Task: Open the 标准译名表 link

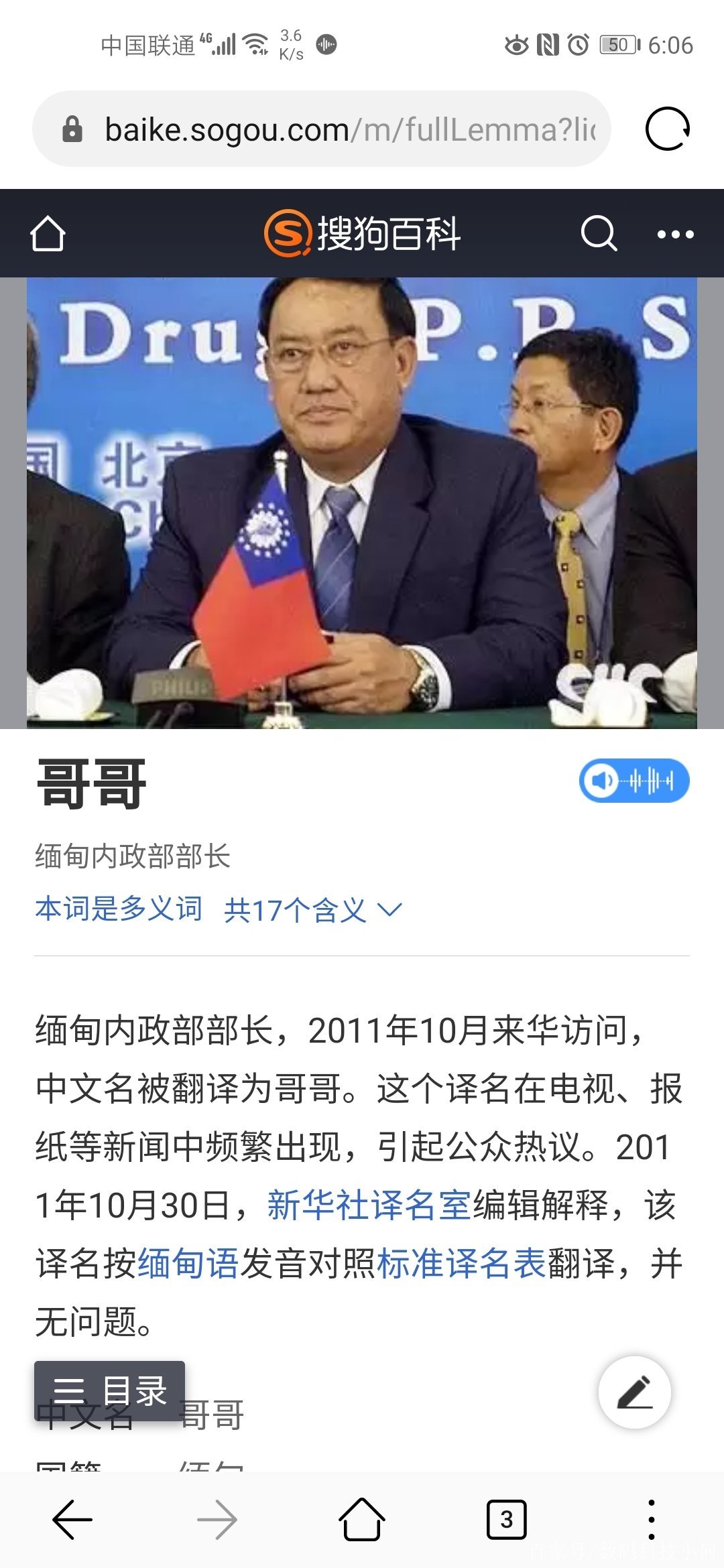Action: pos(461,1263)
